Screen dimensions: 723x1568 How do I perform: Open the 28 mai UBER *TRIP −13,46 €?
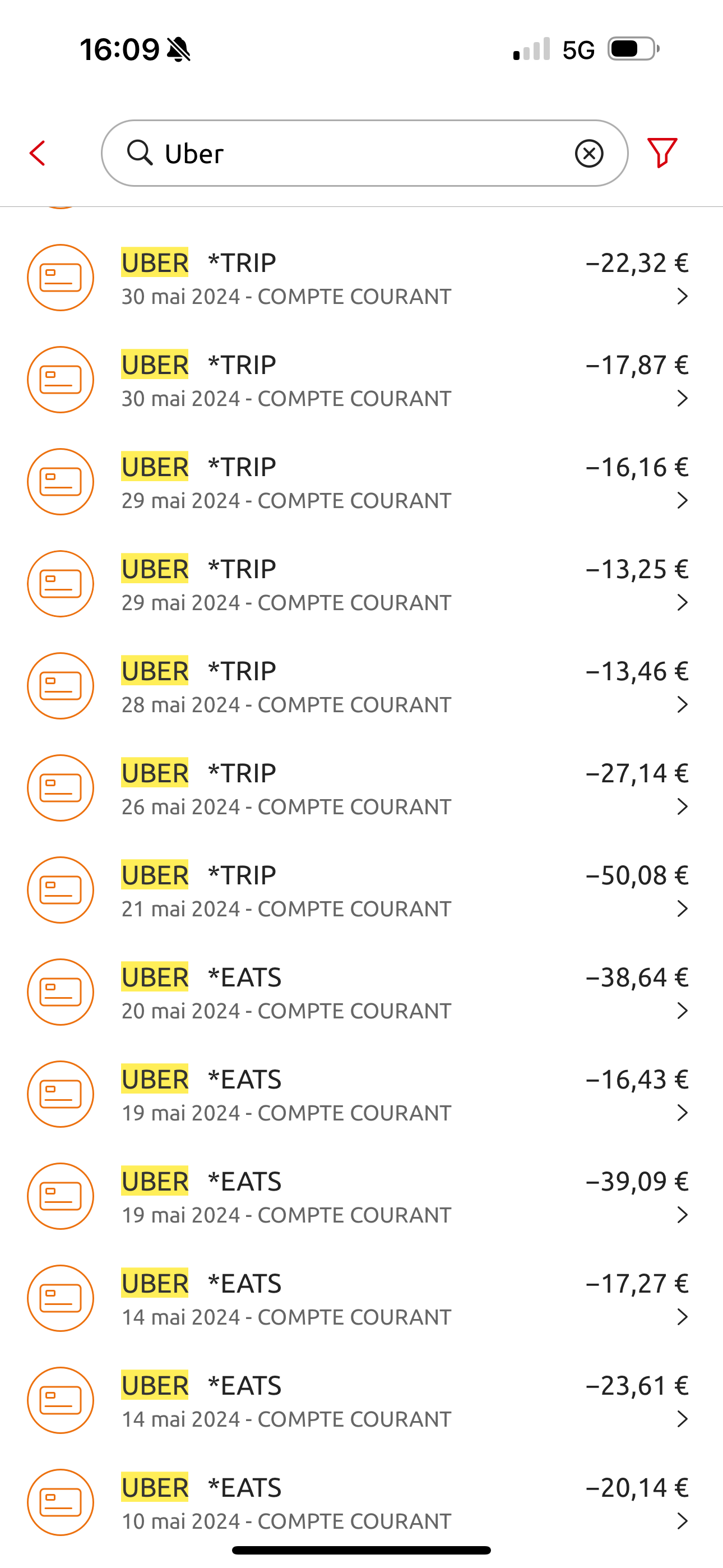coord(361,686)
